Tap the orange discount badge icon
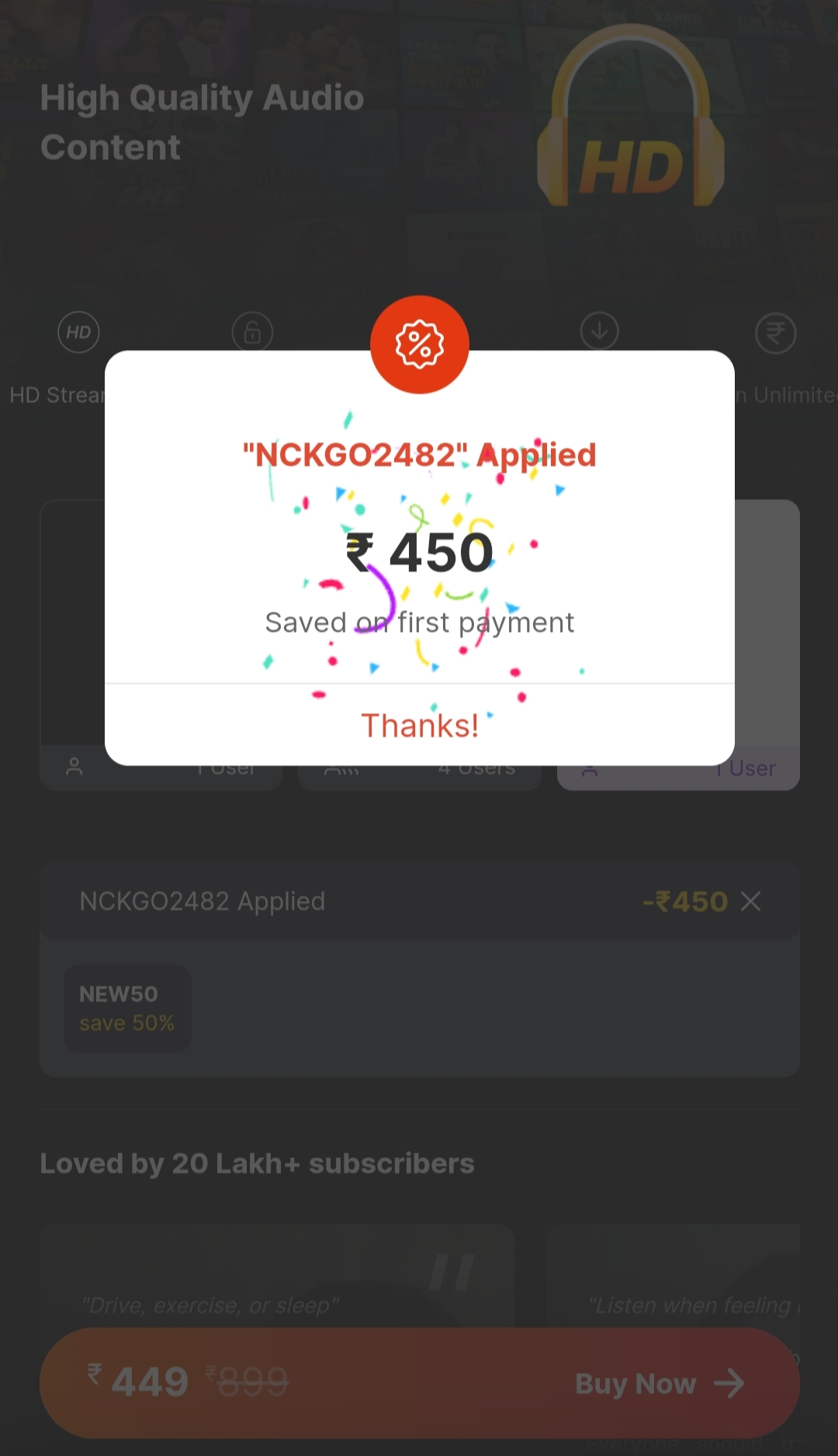The image size is (838, 1456). tap(420, 341)
